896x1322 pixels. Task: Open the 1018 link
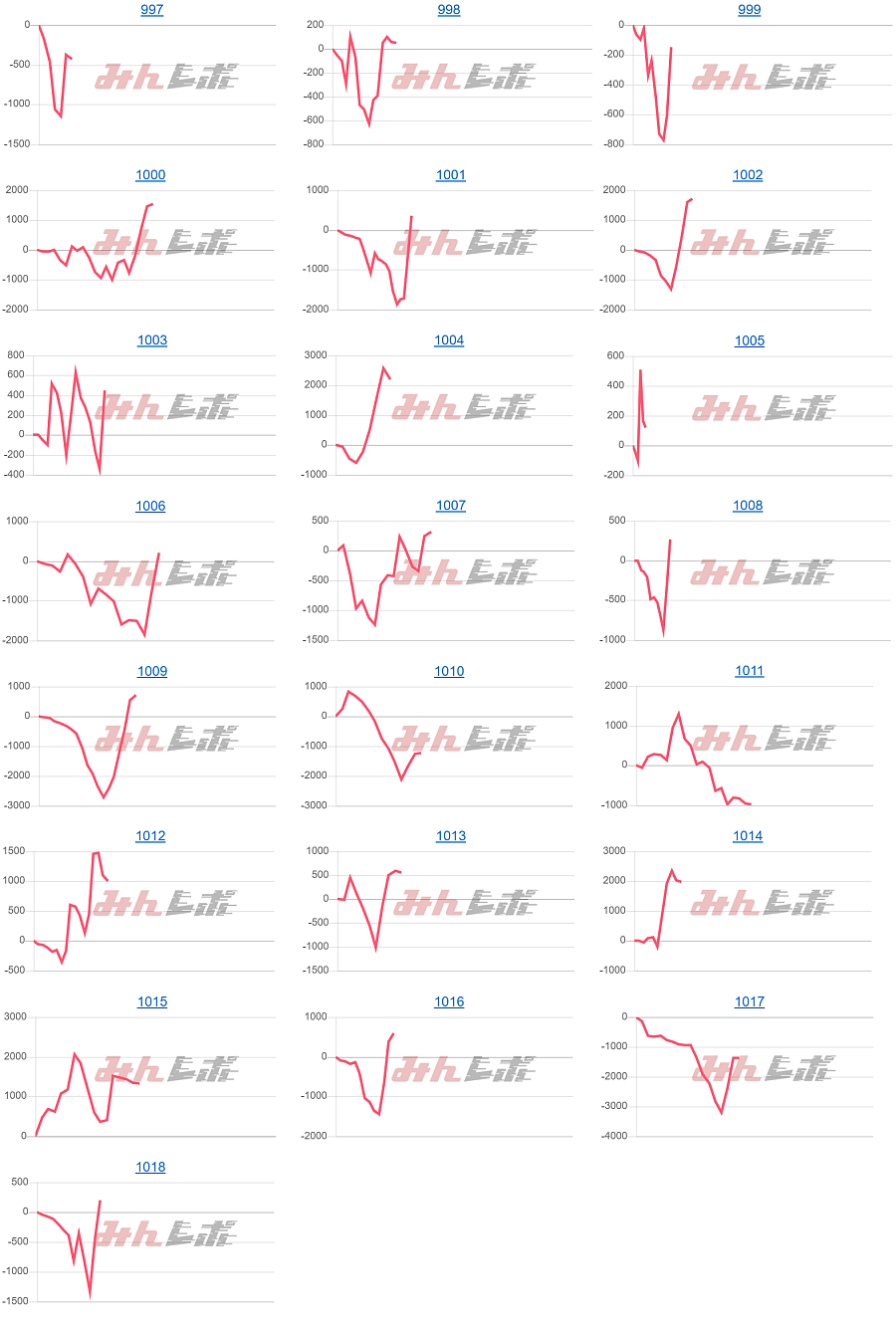(x=150, y=1167)
